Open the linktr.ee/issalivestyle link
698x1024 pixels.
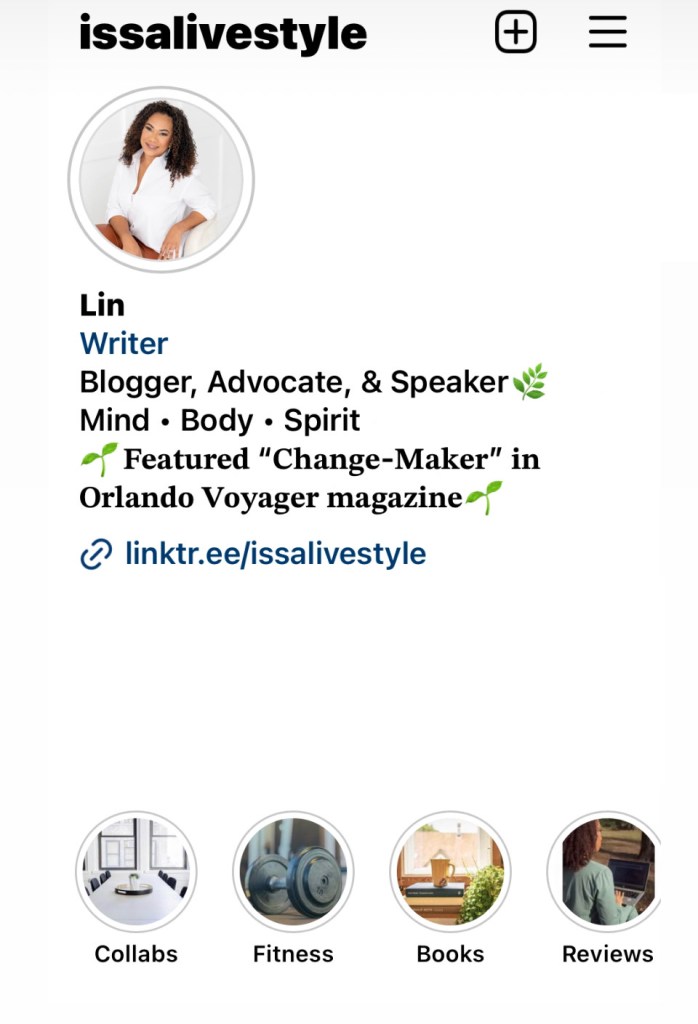click(x=275, y=553)
